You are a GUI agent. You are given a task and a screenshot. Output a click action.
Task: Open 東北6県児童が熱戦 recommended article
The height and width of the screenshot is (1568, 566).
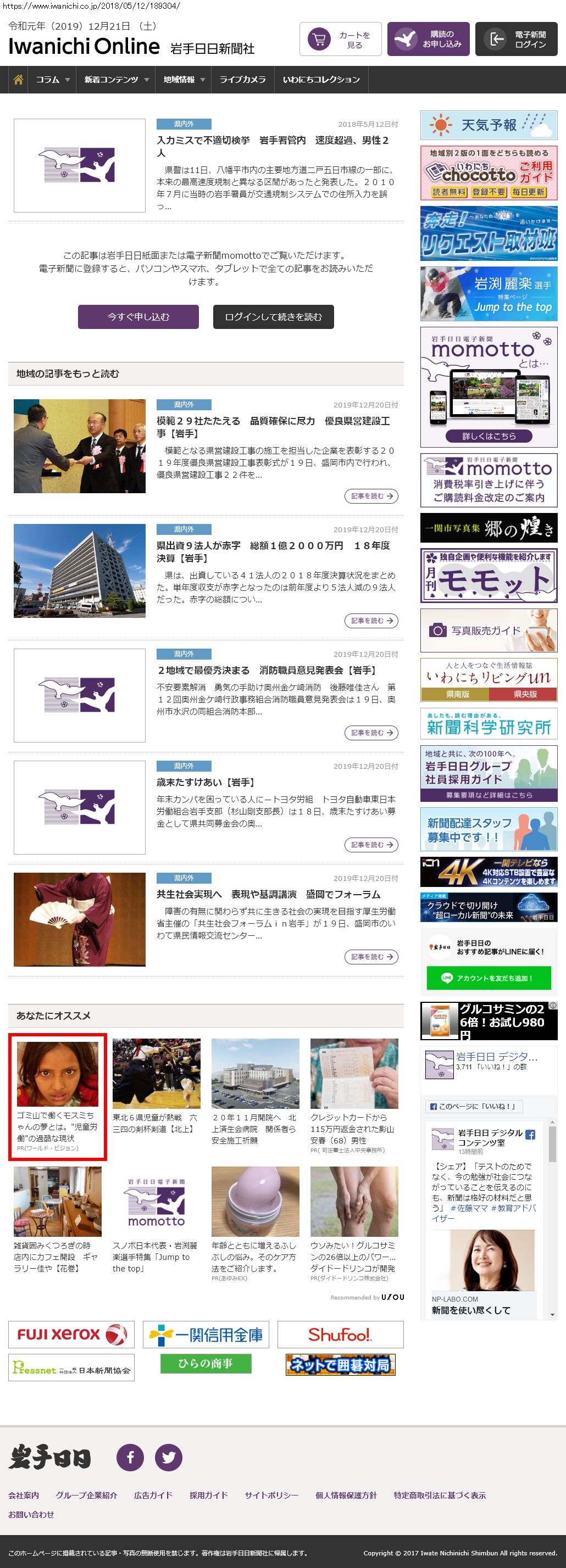156,1123
